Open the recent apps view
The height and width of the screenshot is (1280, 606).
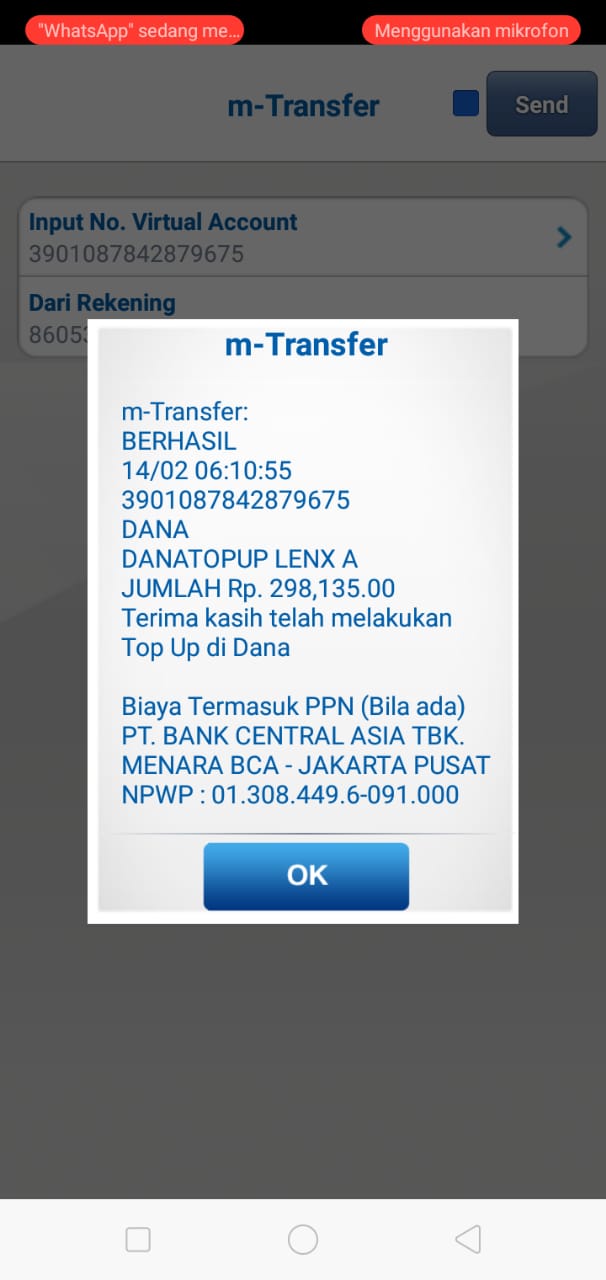coord(138,1240)
